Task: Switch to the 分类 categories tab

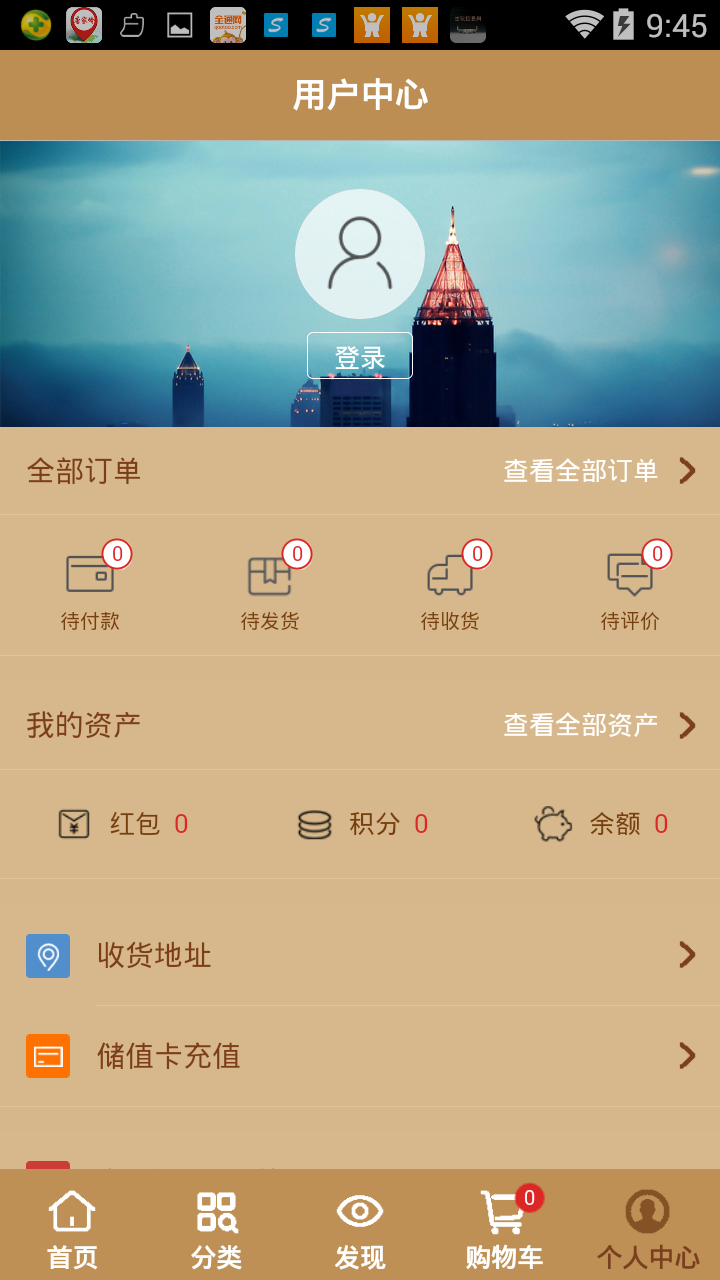Action: [216, 1228]
